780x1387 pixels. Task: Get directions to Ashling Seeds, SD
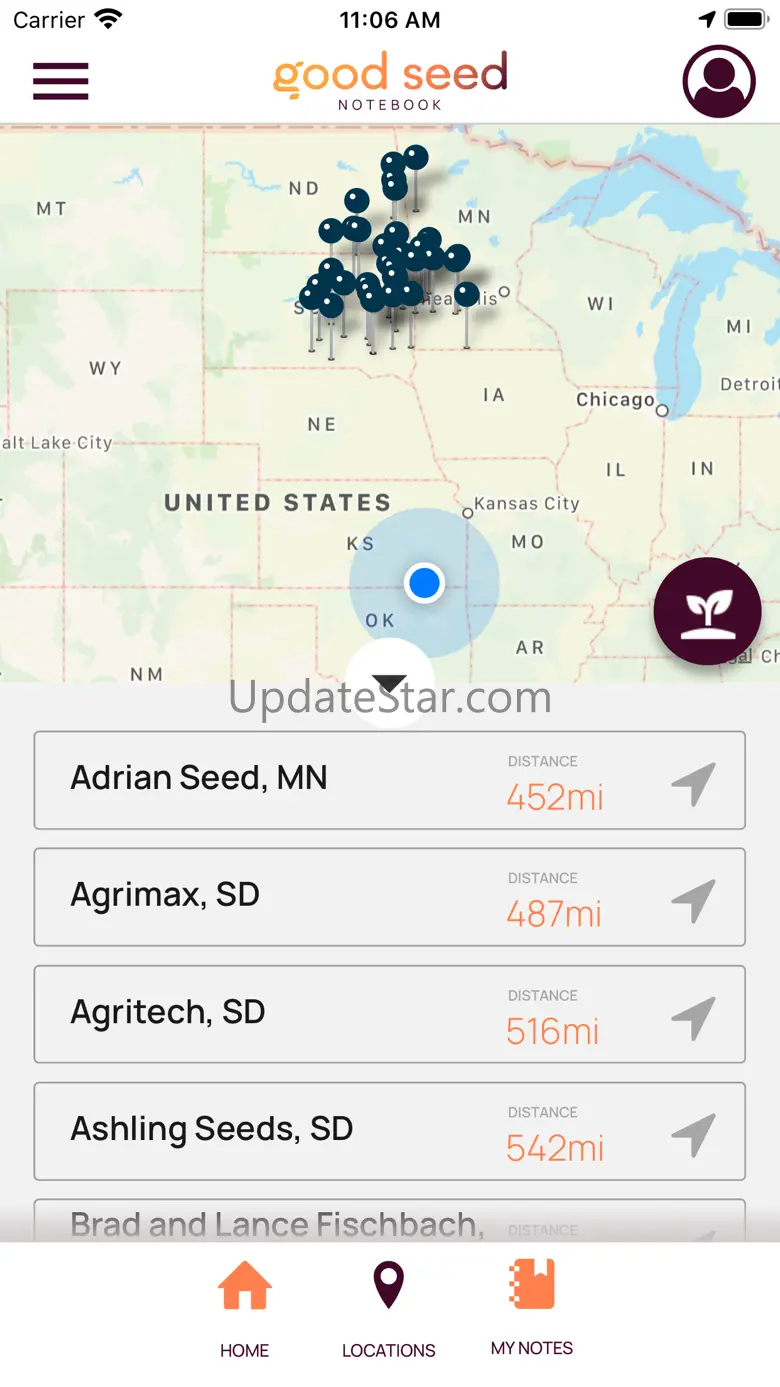694,1134
